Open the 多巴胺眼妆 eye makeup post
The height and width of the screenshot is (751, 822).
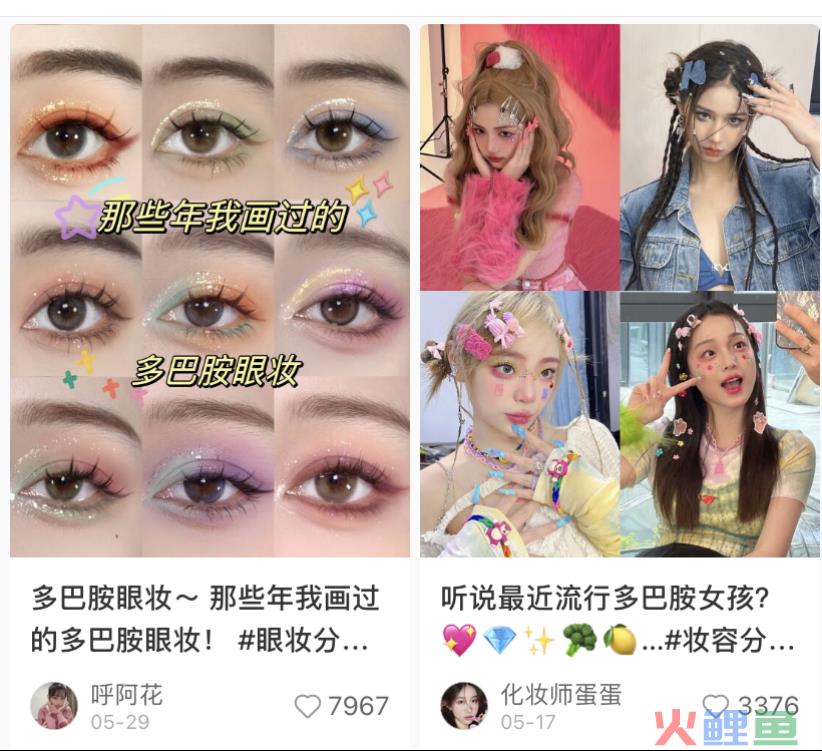[210, 290]
